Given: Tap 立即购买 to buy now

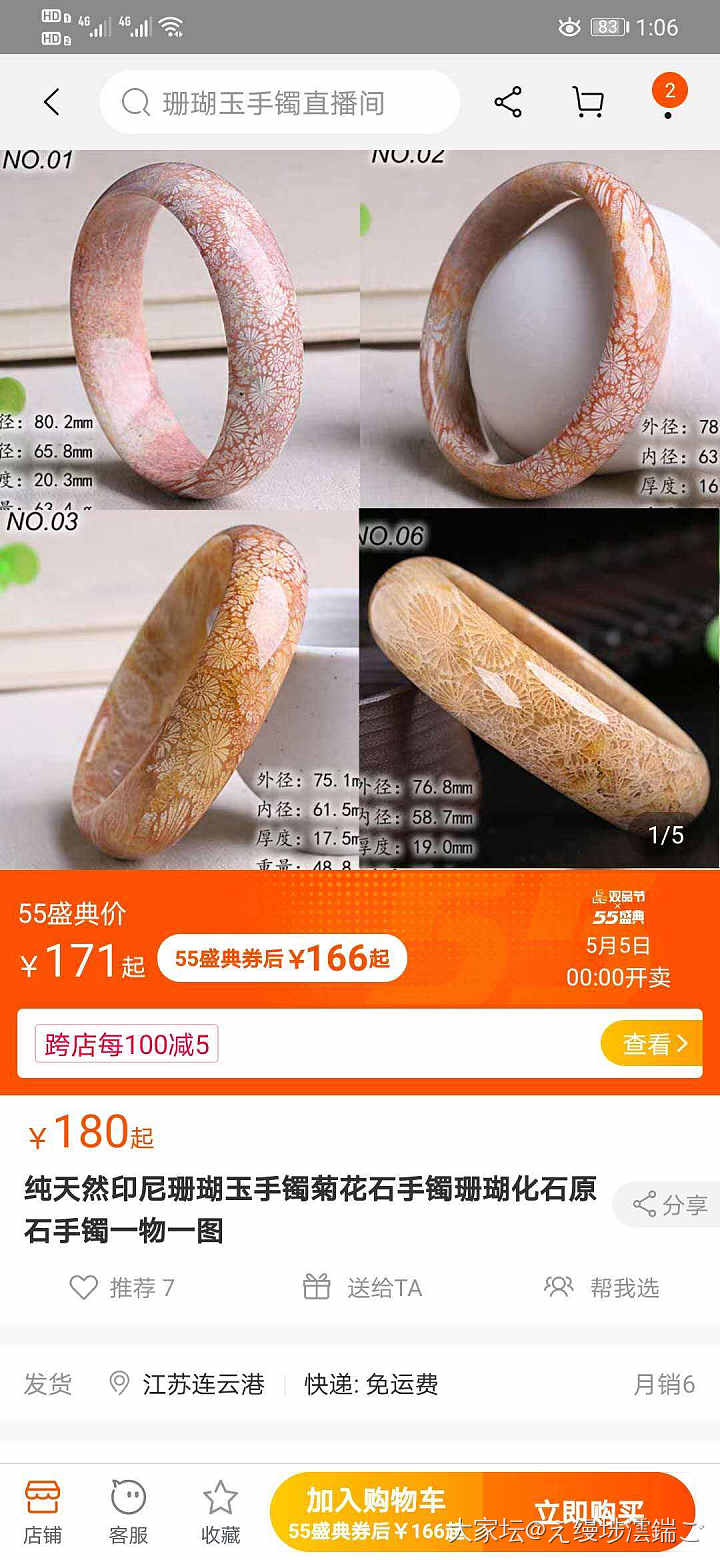Looking at the screenshot, I should (590, 1511).
